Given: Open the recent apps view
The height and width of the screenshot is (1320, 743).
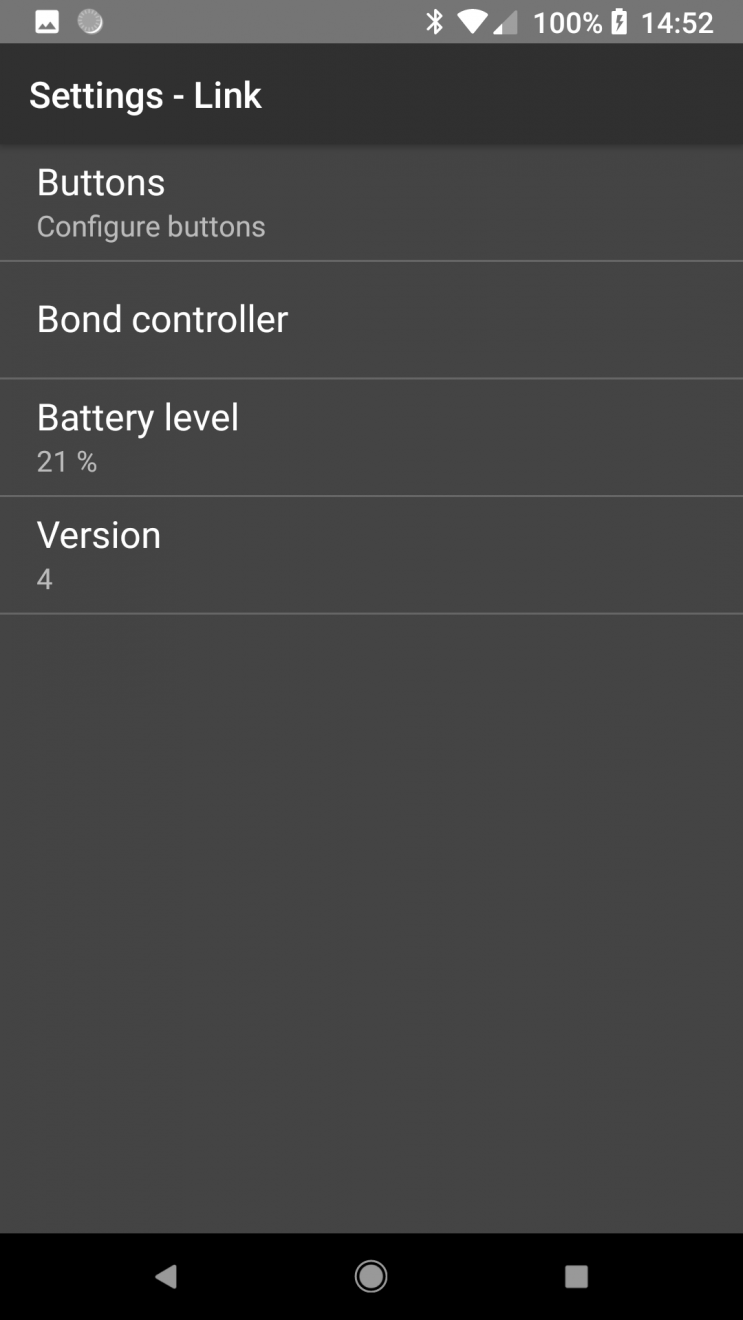Looking at the screenshot, I should coord(576,1276).
